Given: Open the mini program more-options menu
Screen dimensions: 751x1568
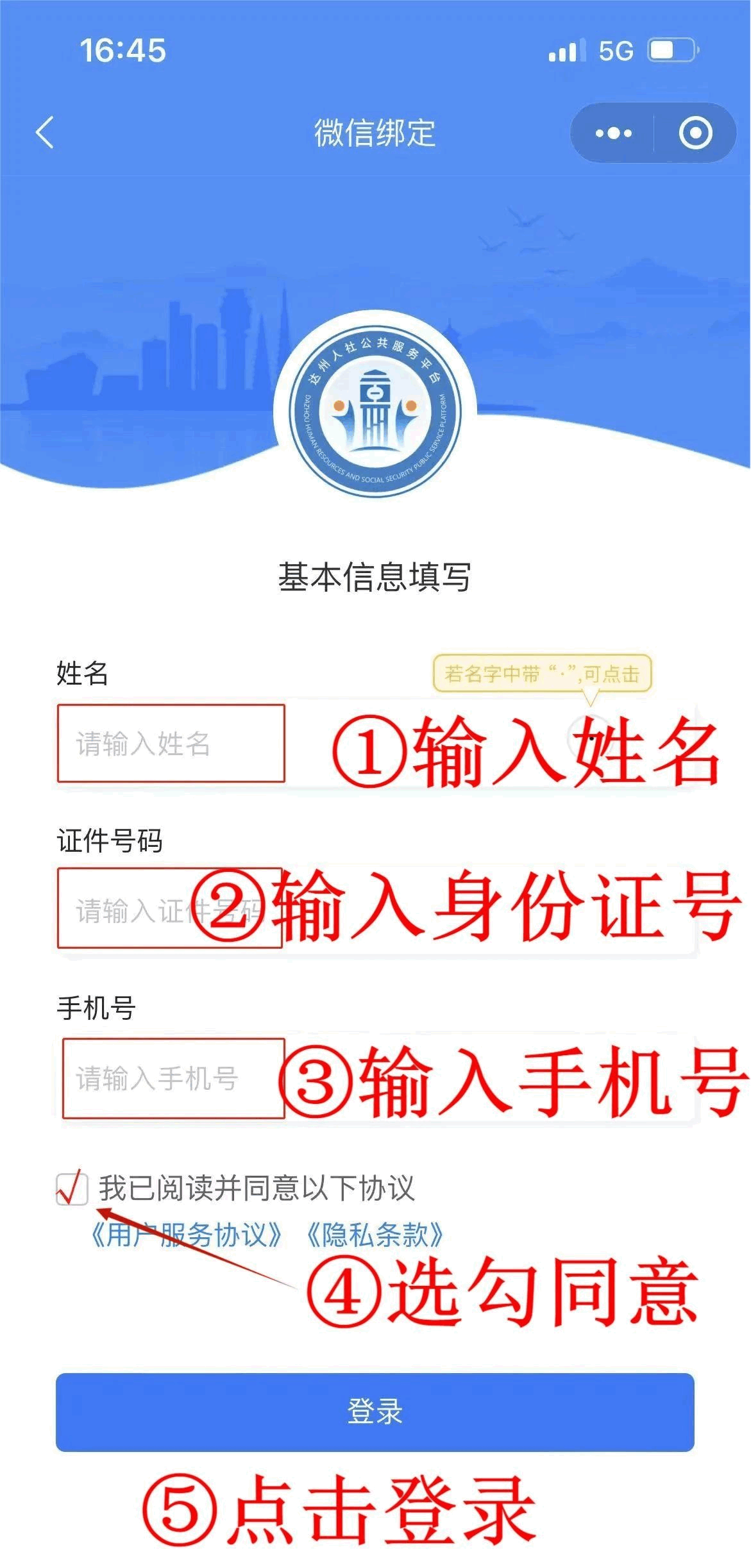Looking at the screenshot, I should point(613,133).
